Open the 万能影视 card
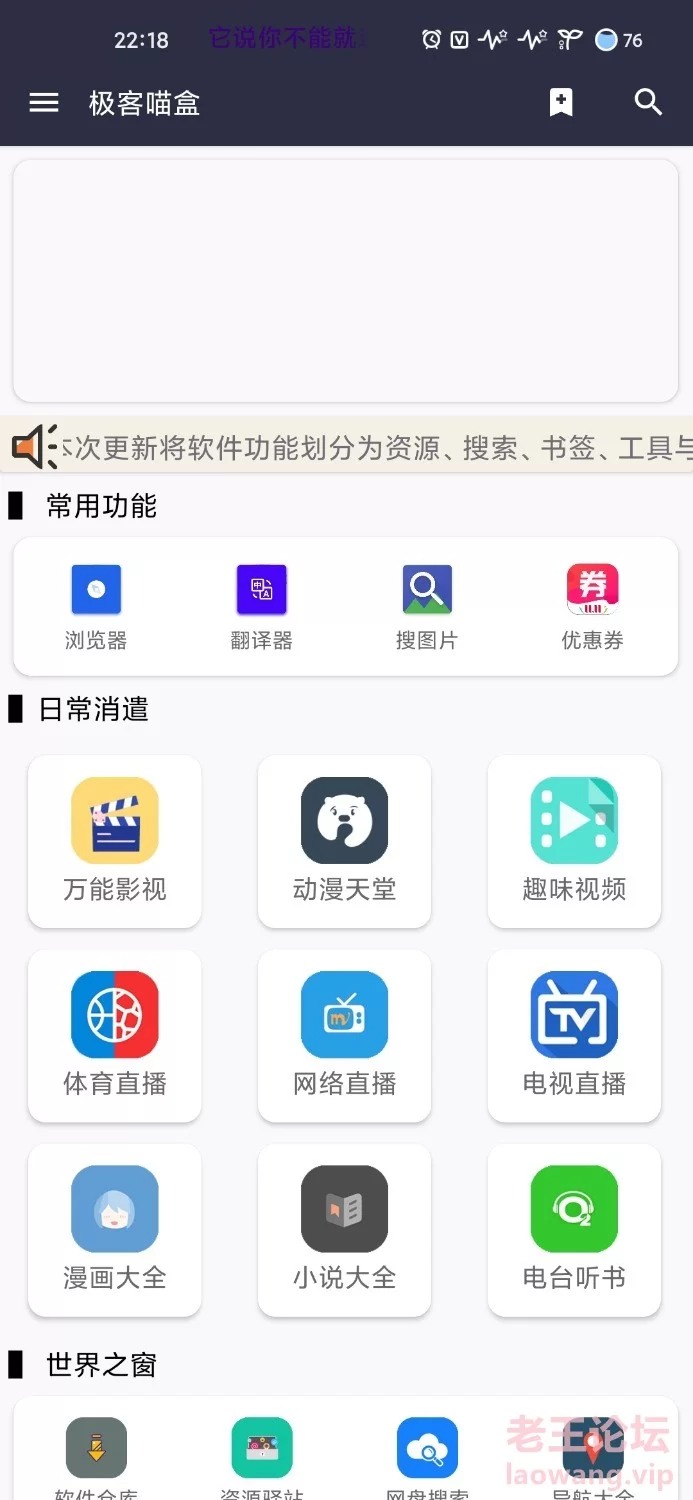 (115, 842)
